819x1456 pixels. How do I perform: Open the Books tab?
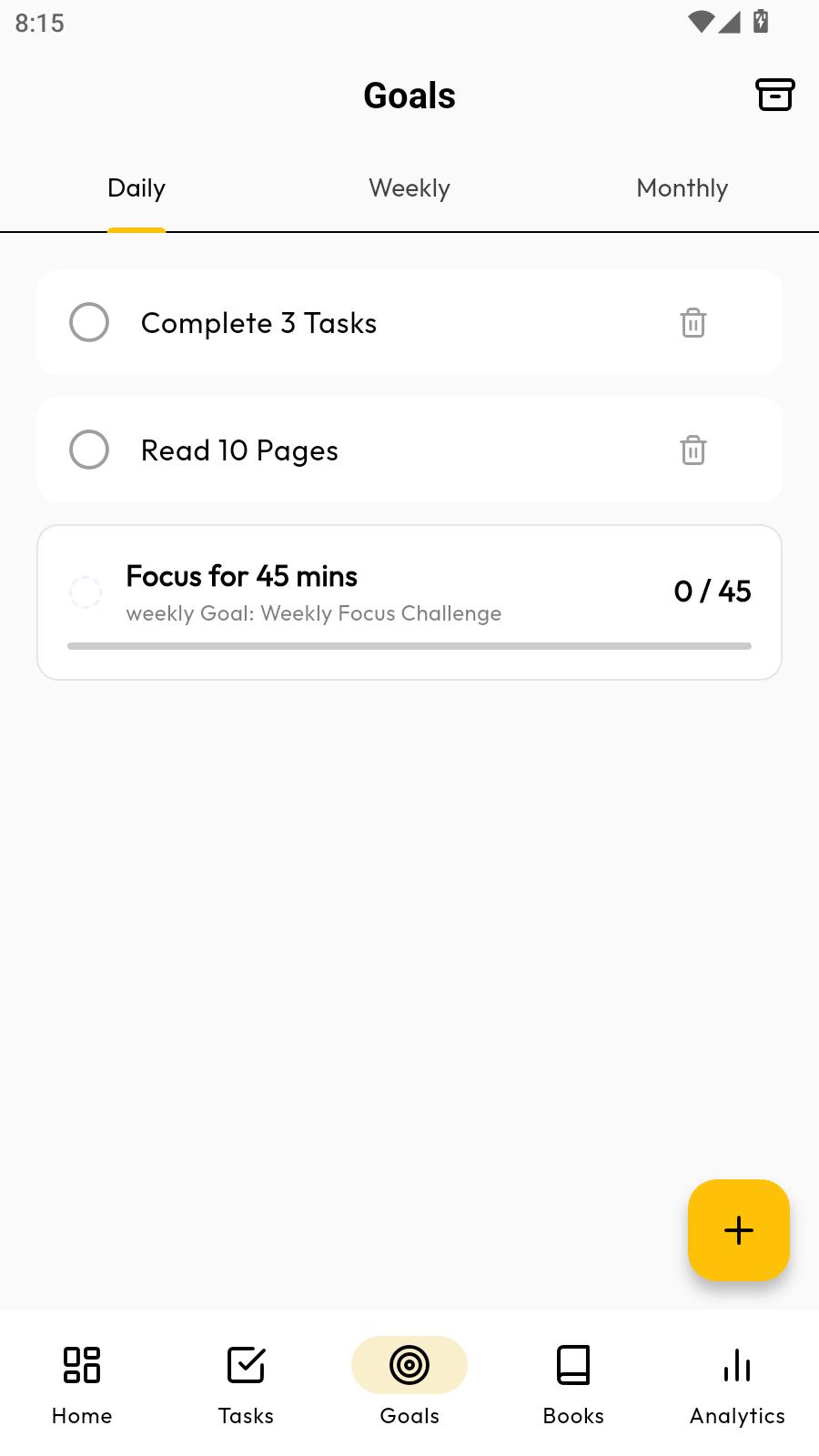(573, 1383)
